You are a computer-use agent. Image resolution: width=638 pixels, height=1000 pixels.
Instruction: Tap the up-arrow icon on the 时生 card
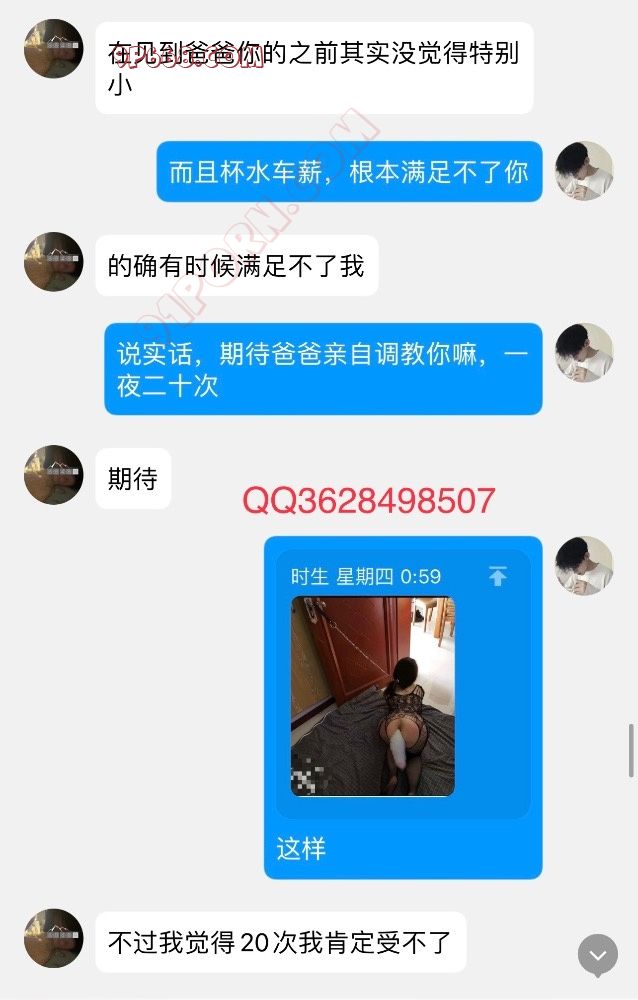click(497, 576)
